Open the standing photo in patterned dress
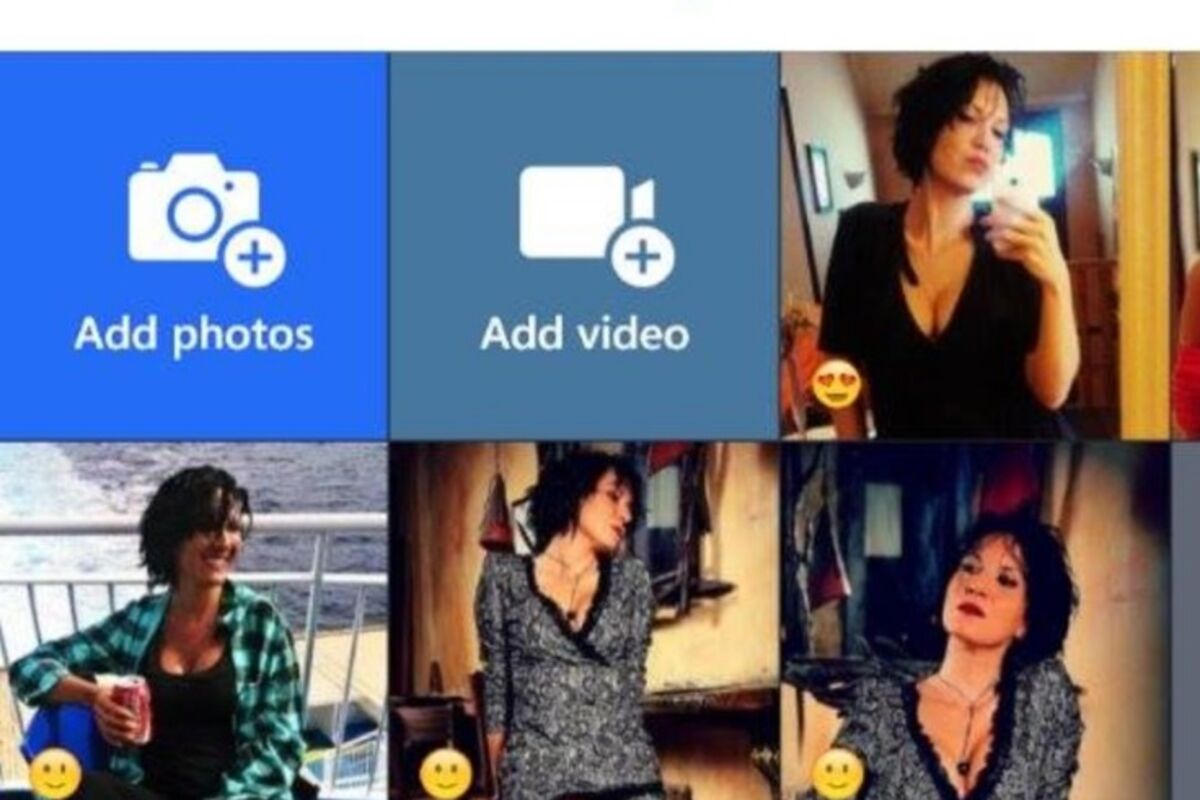 583,620
